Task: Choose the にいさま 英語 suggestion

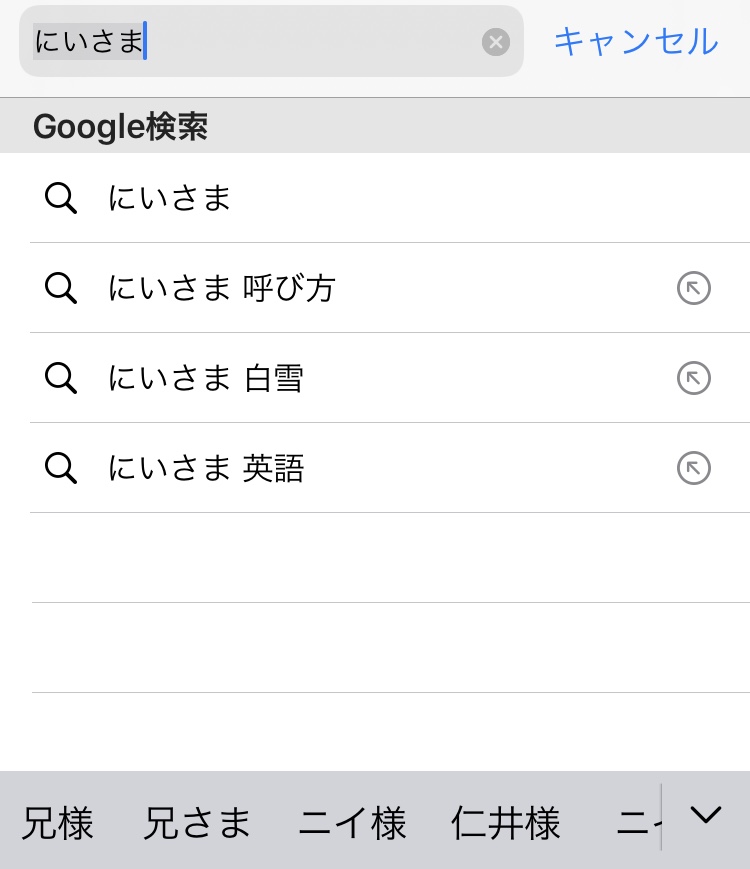Action: 205,468
